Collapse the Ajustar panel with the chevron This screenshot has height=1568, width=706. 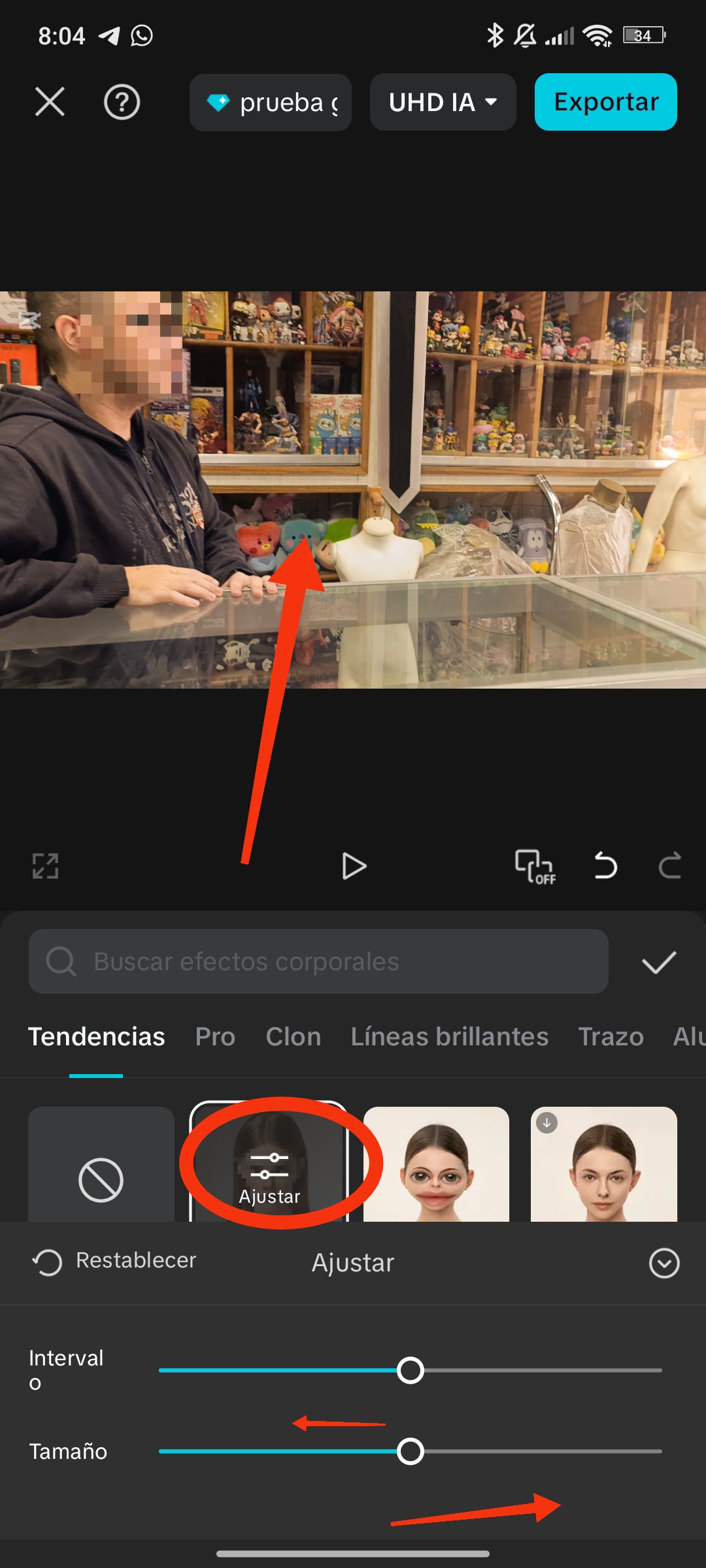pyautogui.click(x=664, y=1263)
